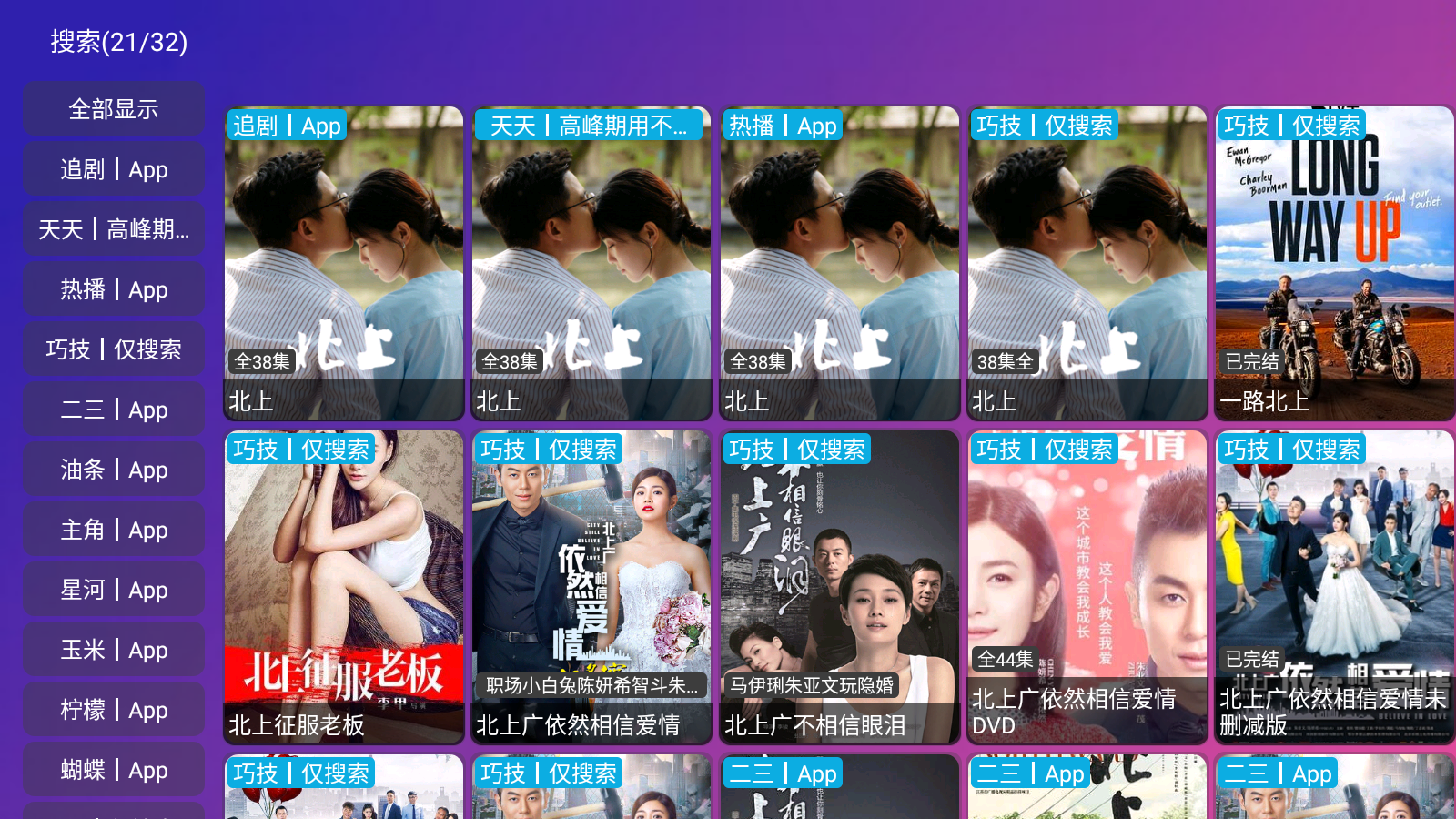1456x819 pixels.
Task: Select 巧技 | 仅搜索 in sidebar
Action: (114, 349)
